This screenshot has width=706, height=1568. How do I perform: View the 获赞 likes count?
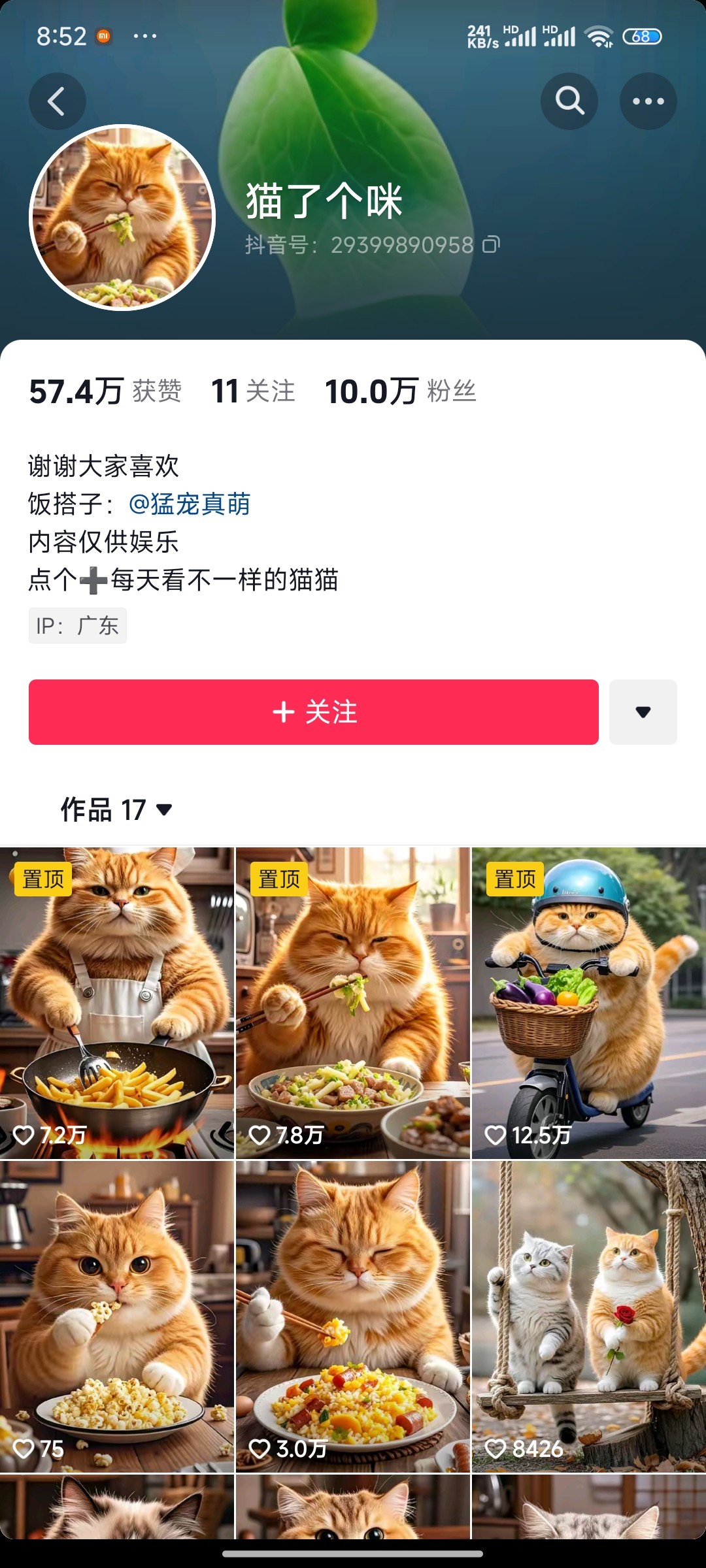105,391
